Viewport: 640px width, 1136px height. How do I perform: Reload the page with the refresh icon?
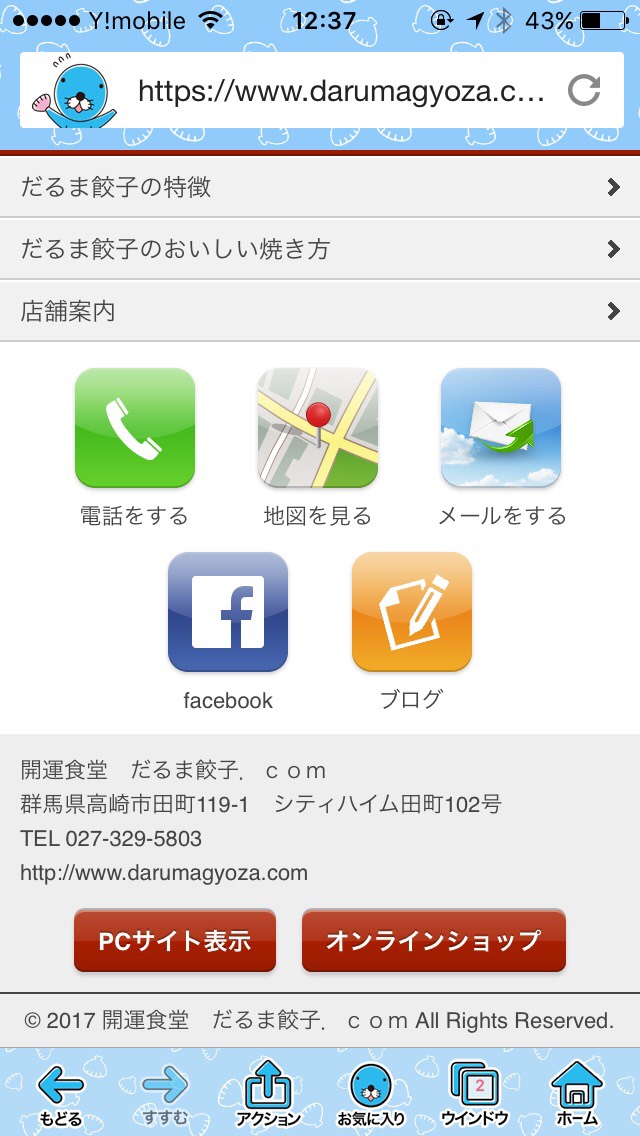click(x=584, y=91)
